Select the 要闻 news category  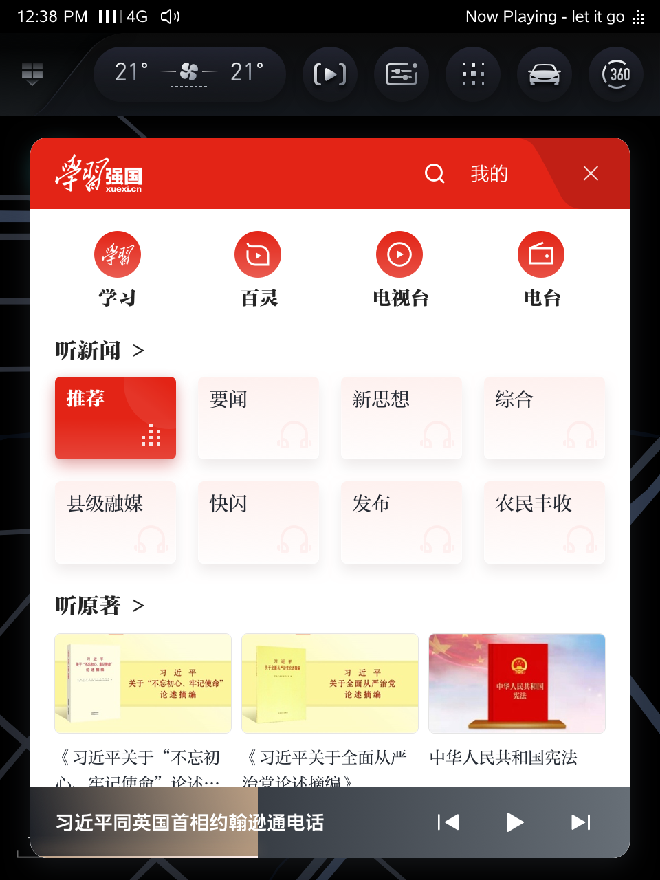(258, 418)
